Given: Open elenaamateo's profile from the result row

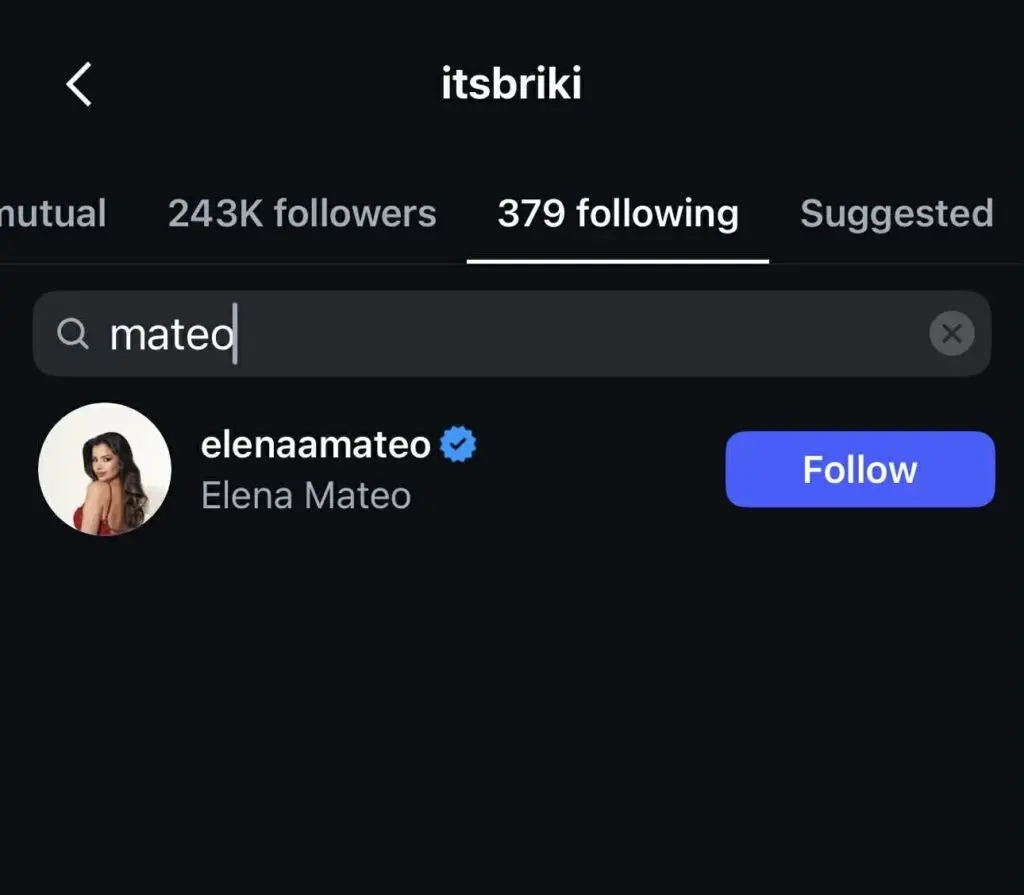Looking at the screenshot, I should click(316, 445).
